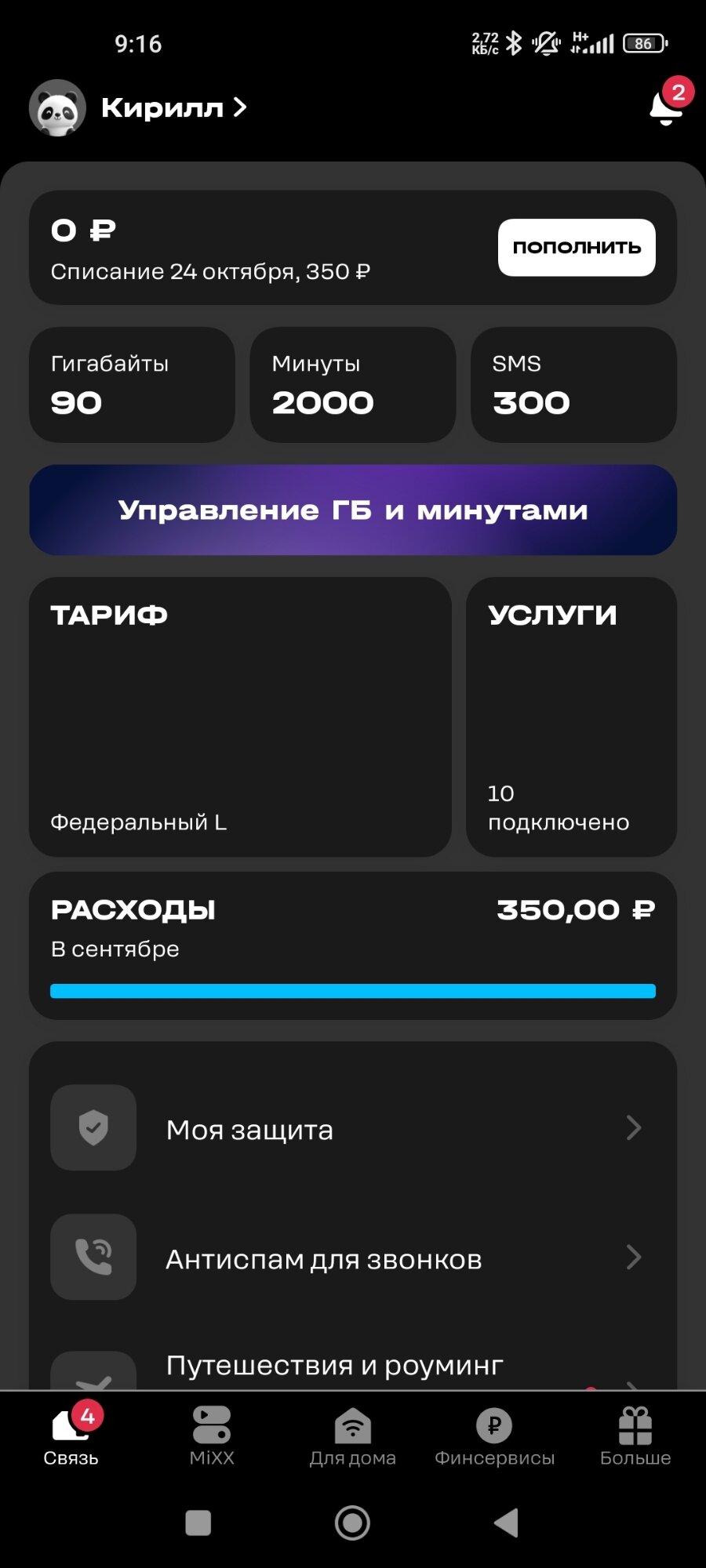Screen dimensions: 706x1568
Task: Go to the home screen
Action: coord(352,1523)
